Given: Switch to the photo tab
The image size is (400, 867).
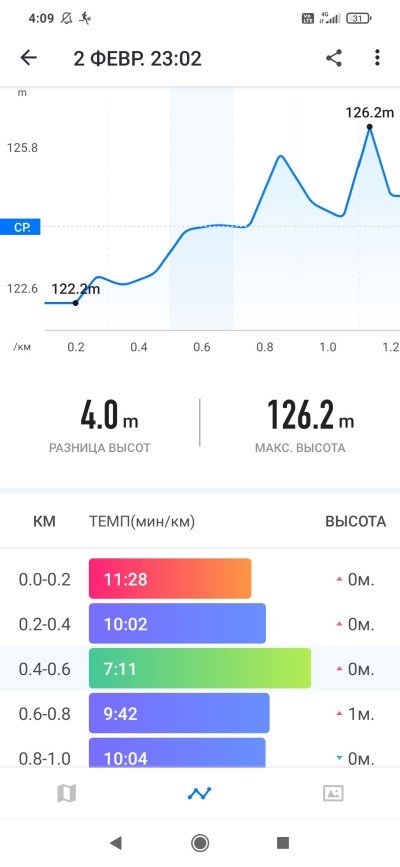Looking at the screenshot, I should coord(333,793).
